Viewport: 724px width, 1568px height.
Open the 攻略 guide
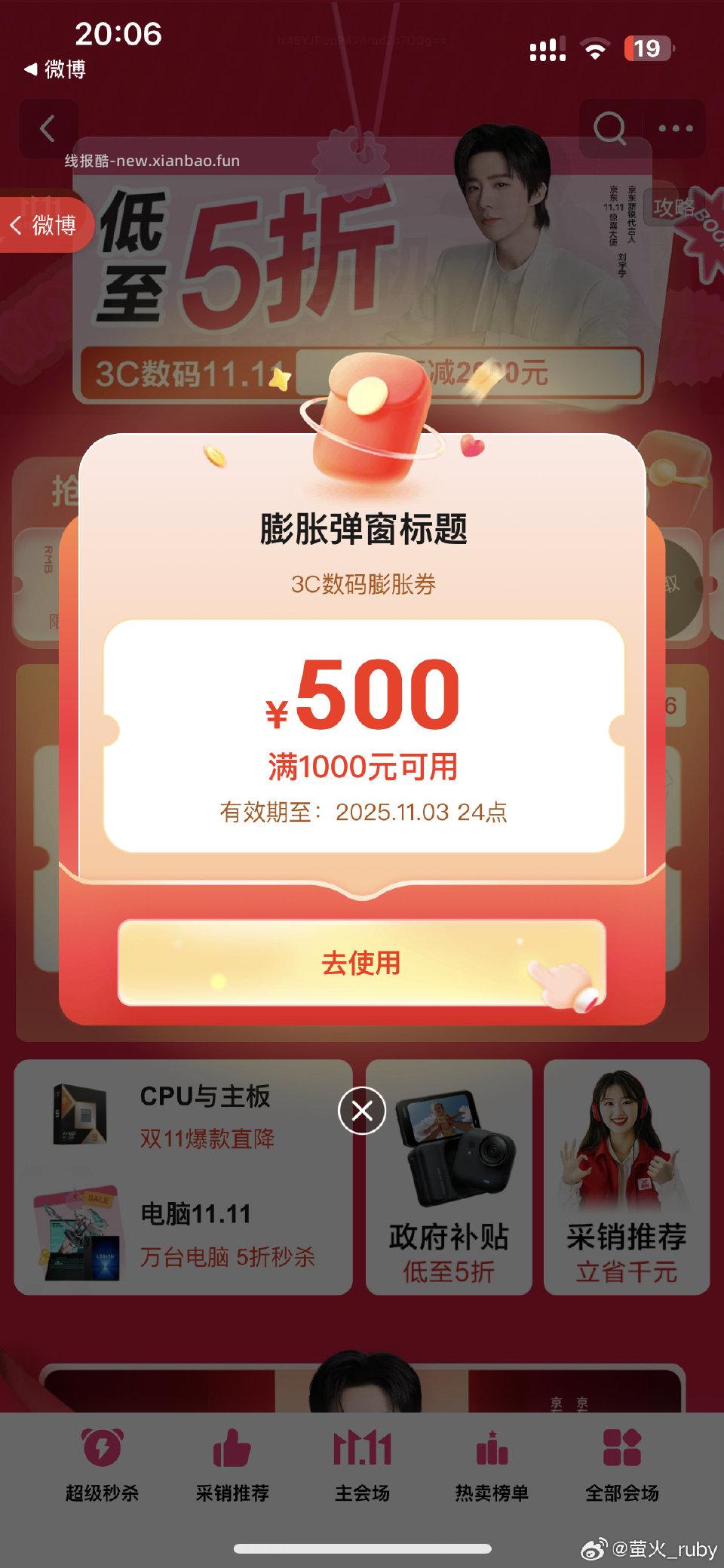pyautogui.click(x=673, y=208)
